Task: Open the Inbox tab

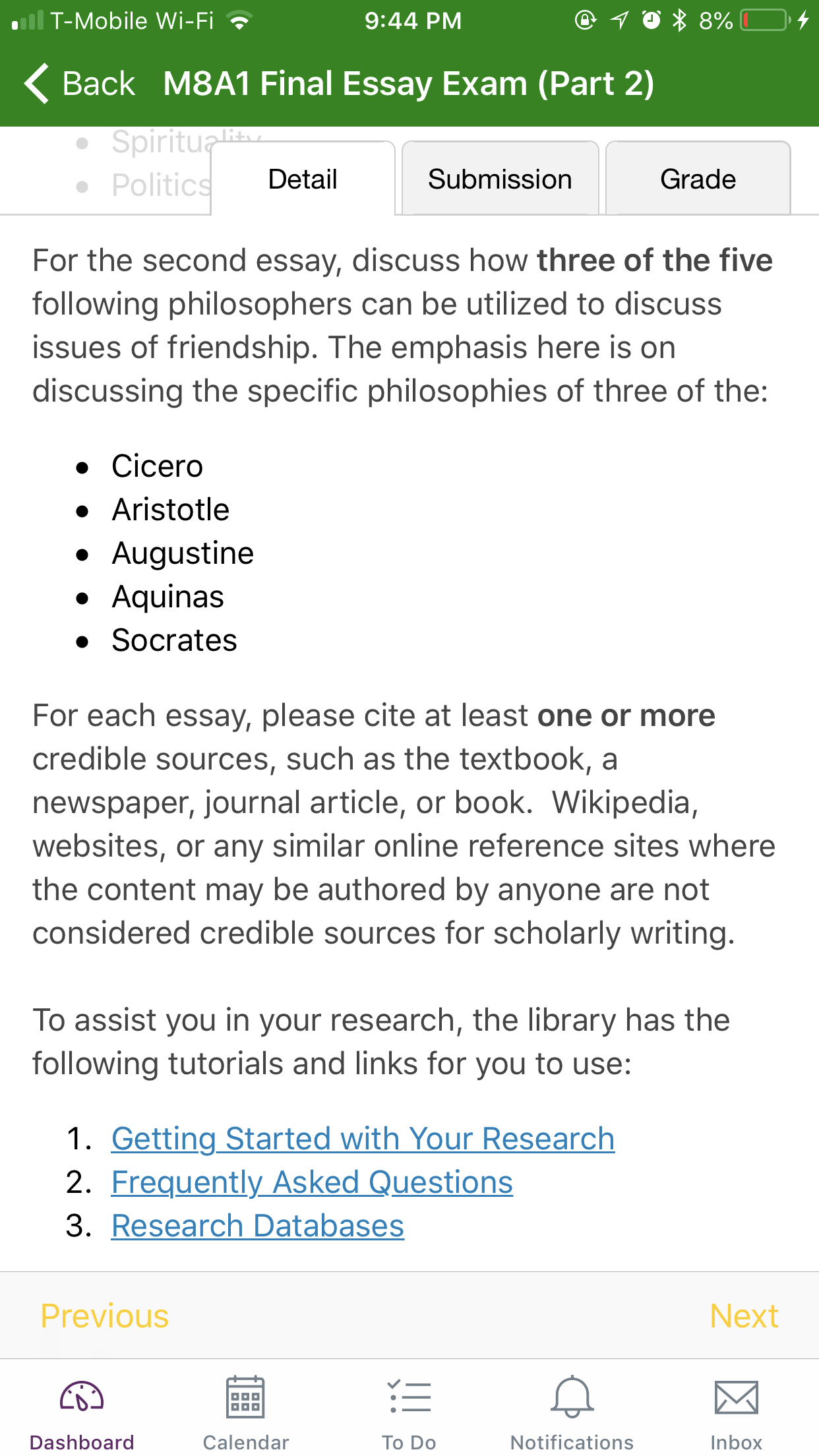Action: pyautogui.click(x=737, y=1412)
